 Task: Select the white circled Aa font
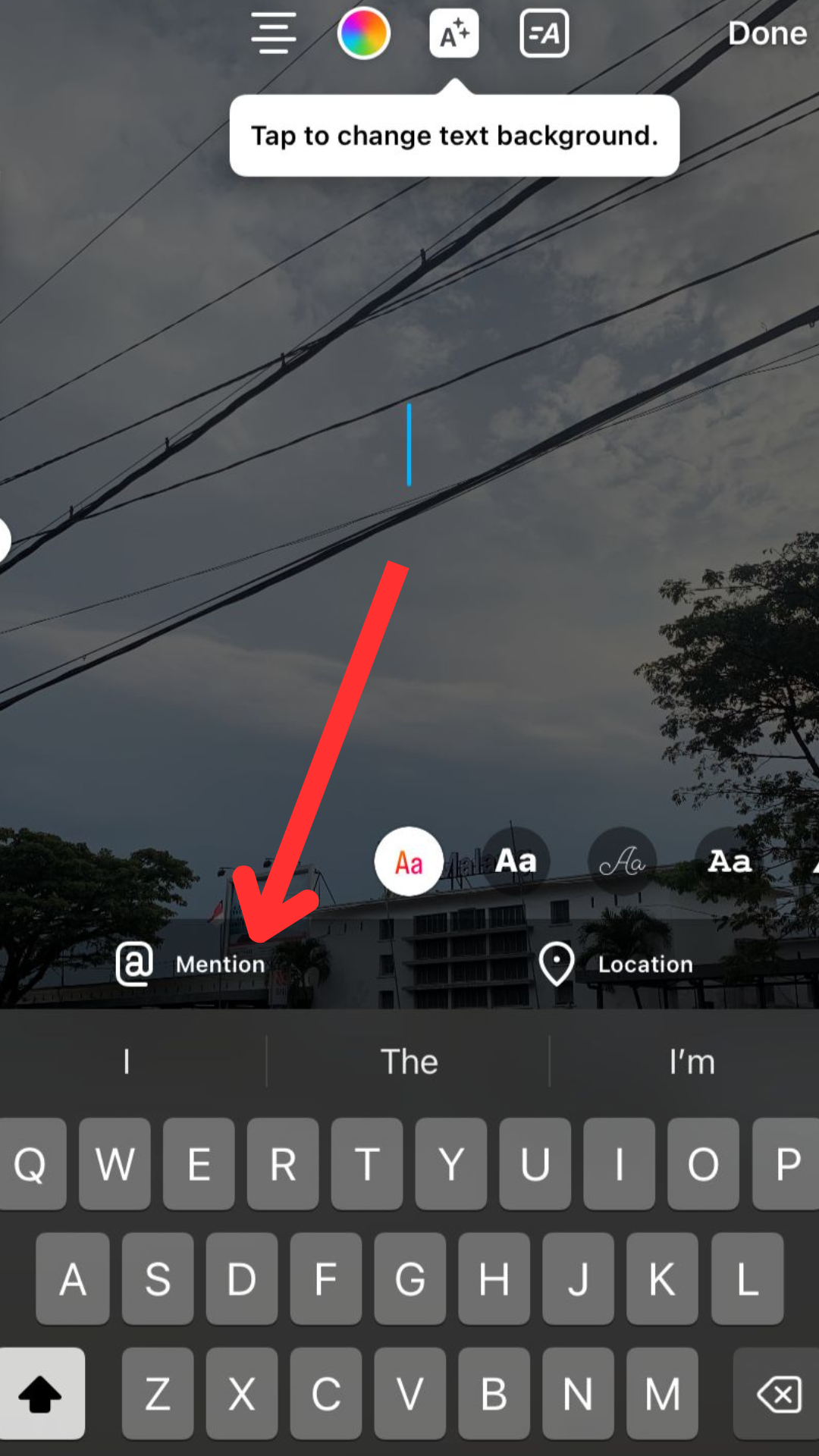click(409, 861)
